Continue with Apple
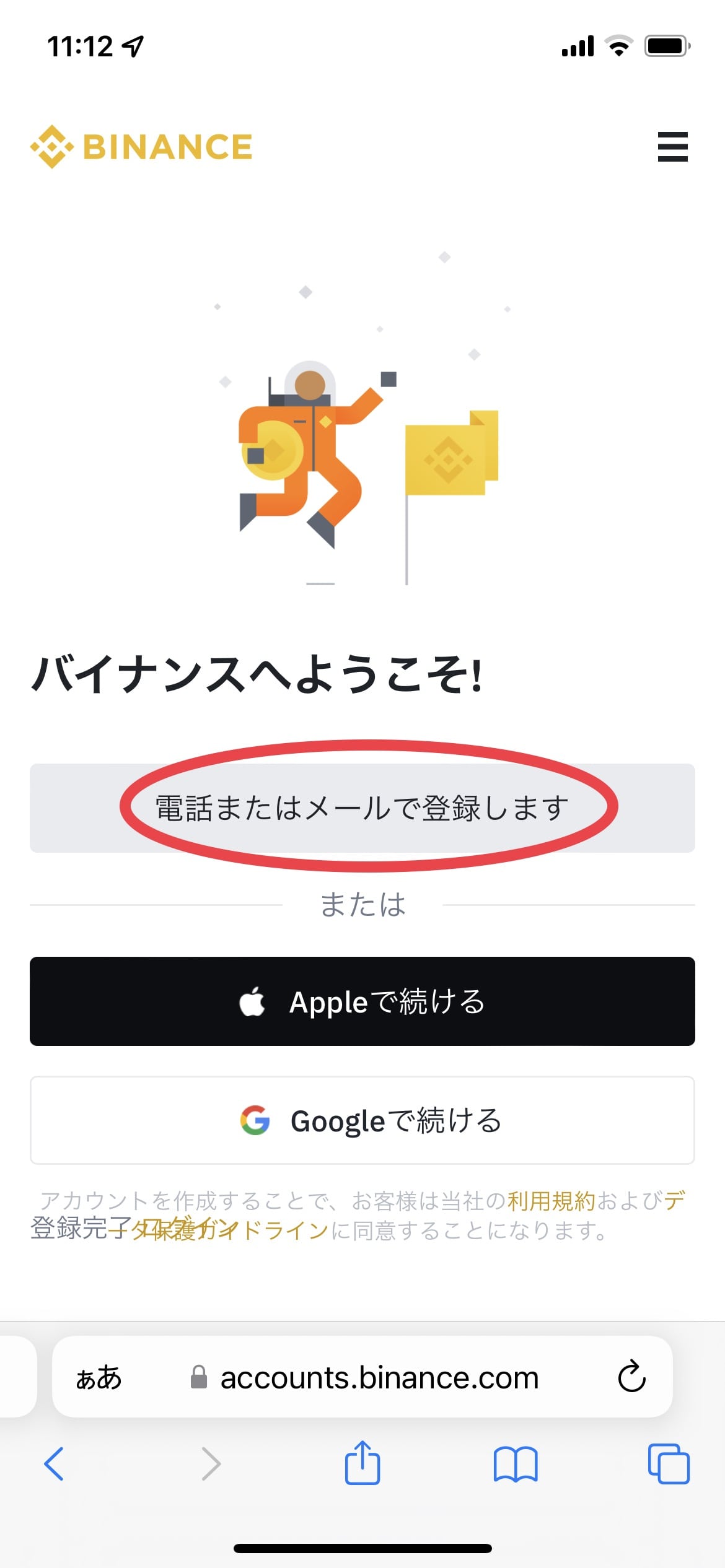The width and height of the screenshot is (725, 1568). pos(362,1001)
